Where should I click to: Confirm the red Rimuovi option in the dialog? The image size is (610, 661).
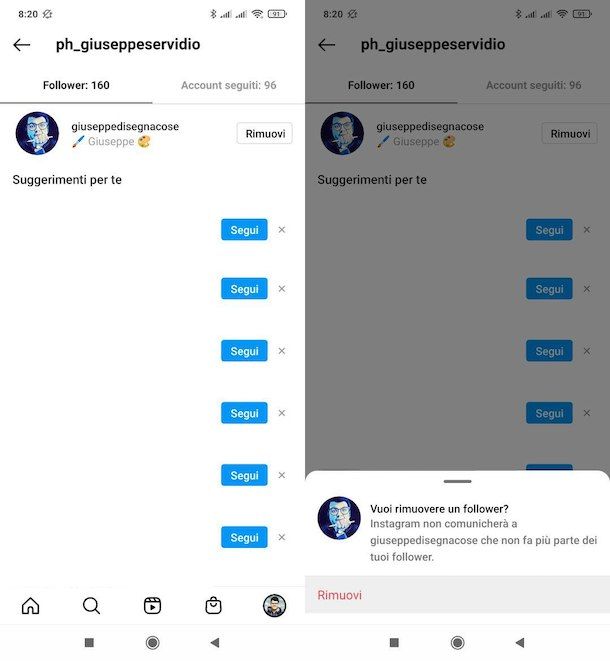[340, 595]
